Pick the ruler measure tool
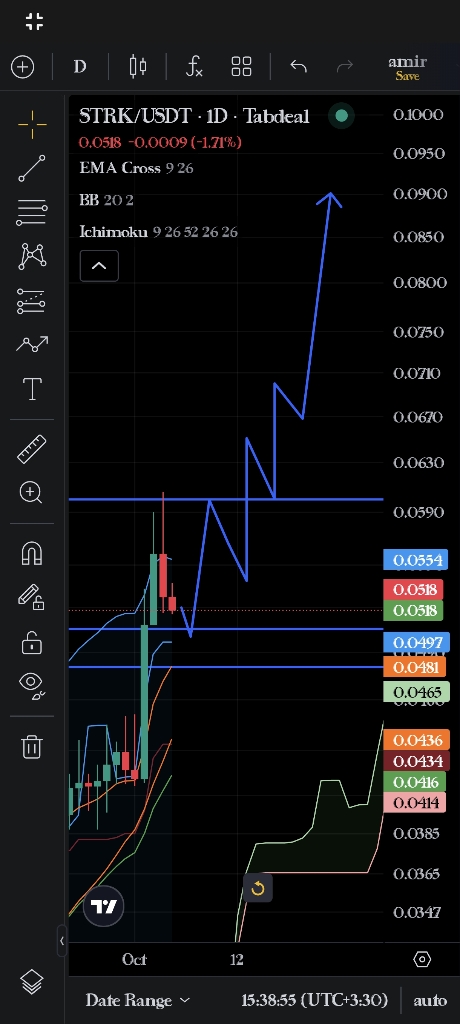Screen dimensions: 460x1024 tap(31, 449)
